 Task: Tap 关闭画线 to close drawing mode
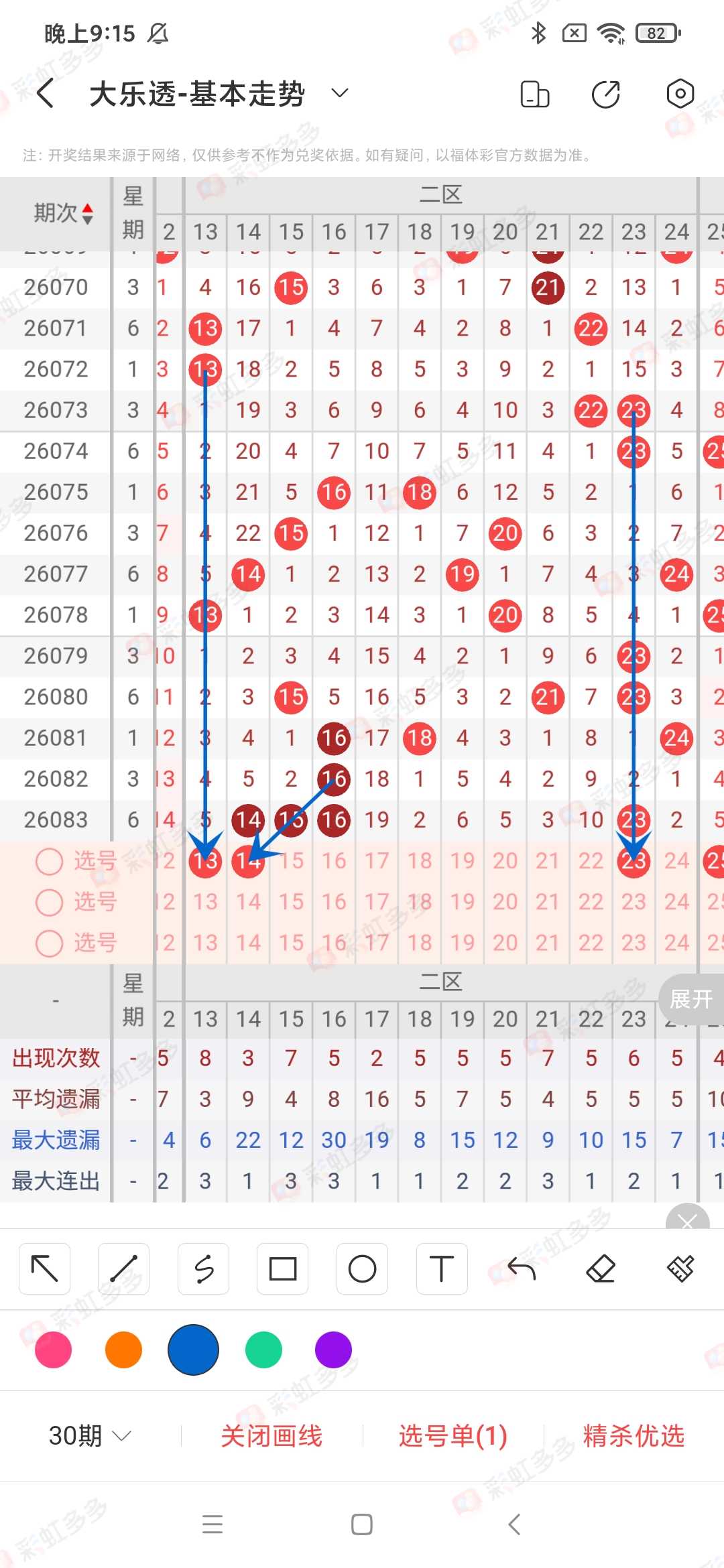271,1435
